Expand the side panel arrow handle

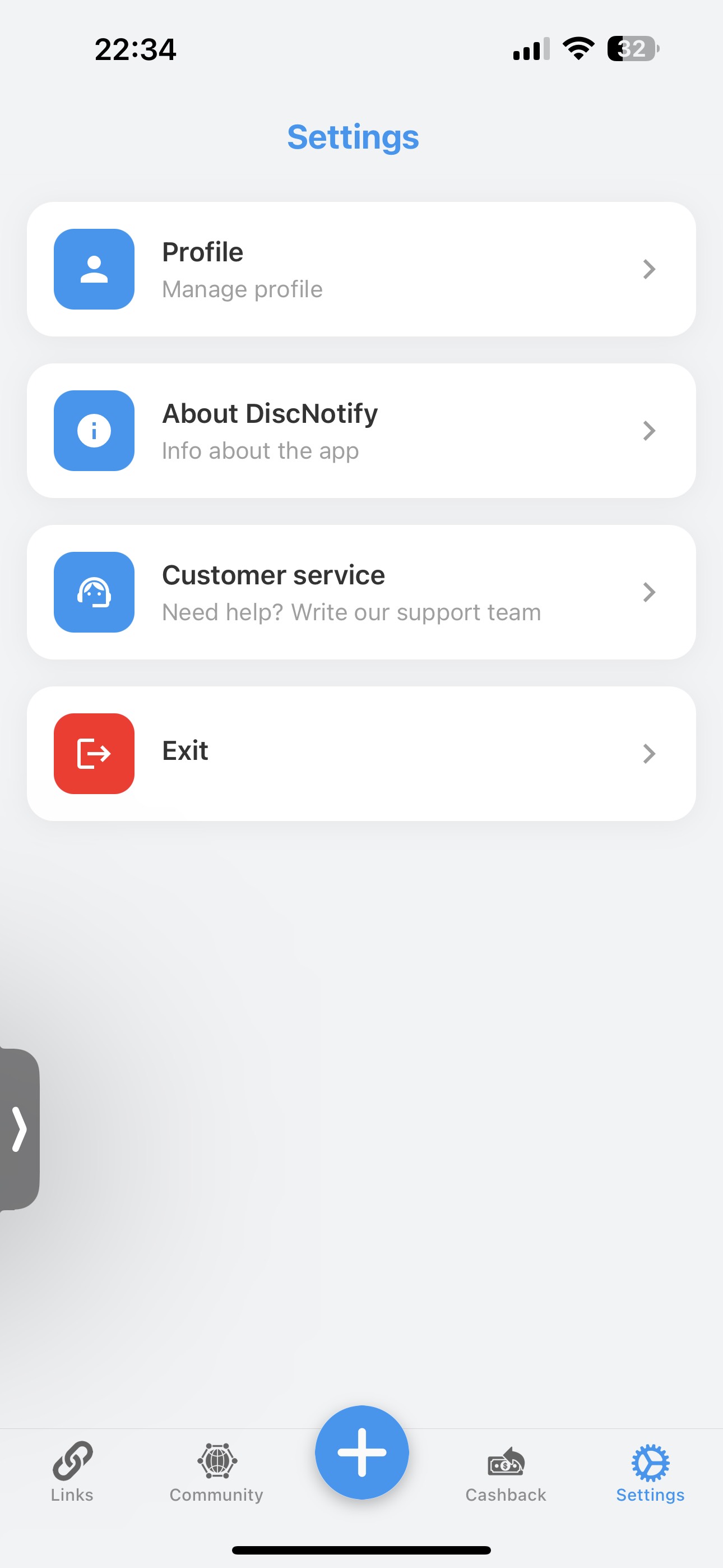click(x=20, y=1129)
